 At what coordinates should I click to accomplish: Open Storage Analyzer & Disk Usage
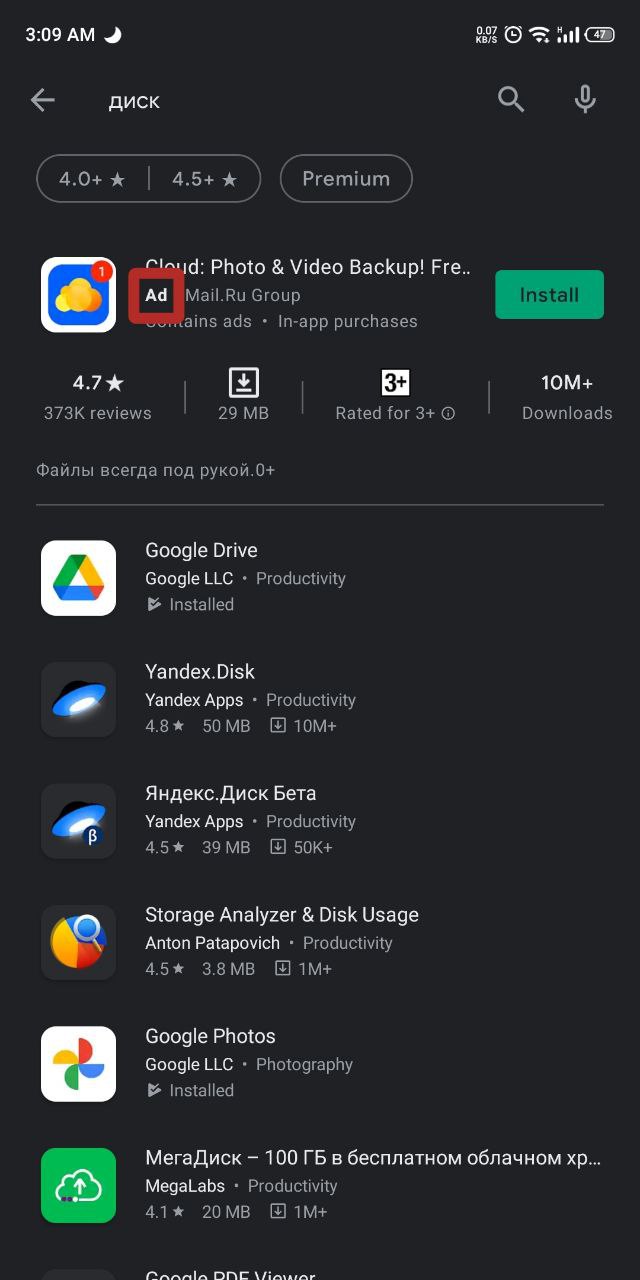pyautogui.click(x=320, y=942)
